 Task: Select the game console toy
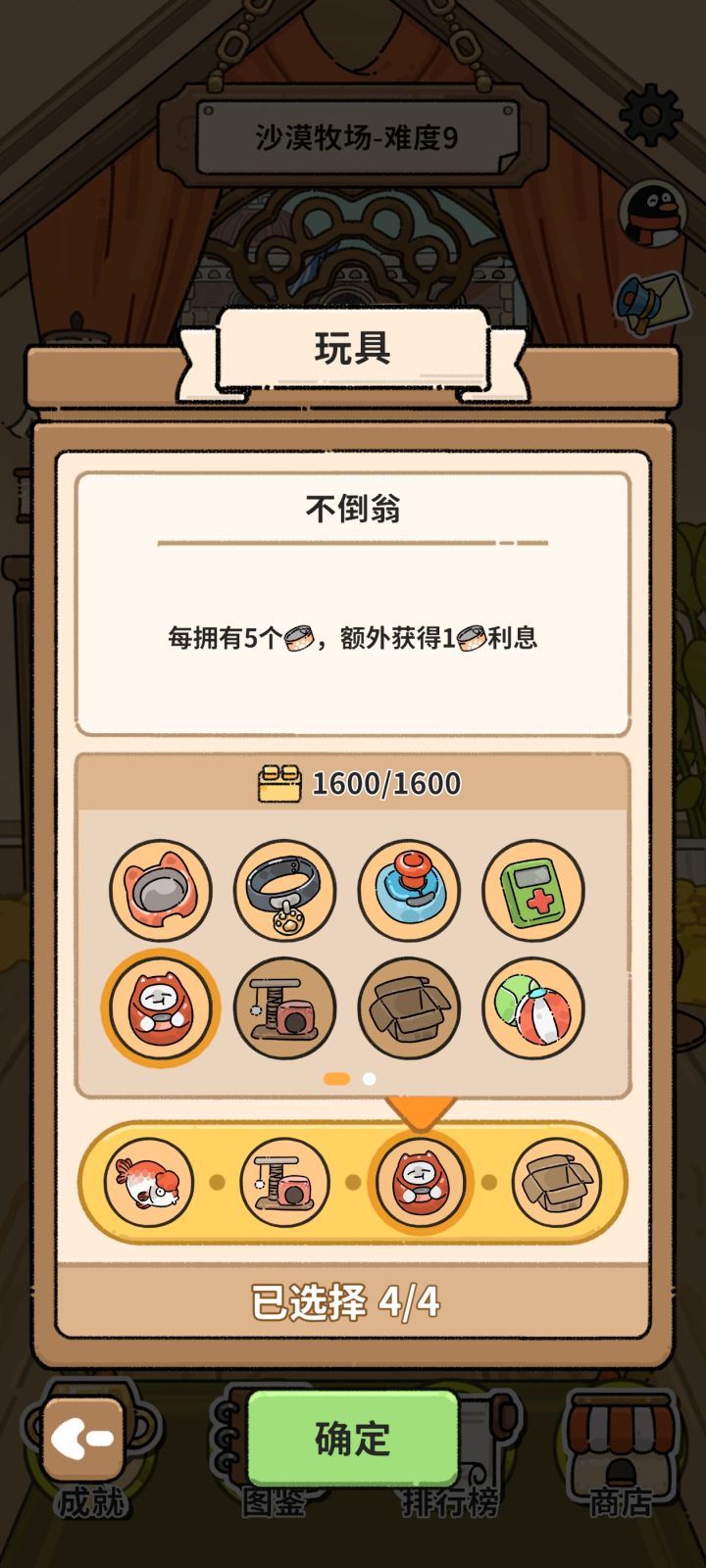click(532, 889)
